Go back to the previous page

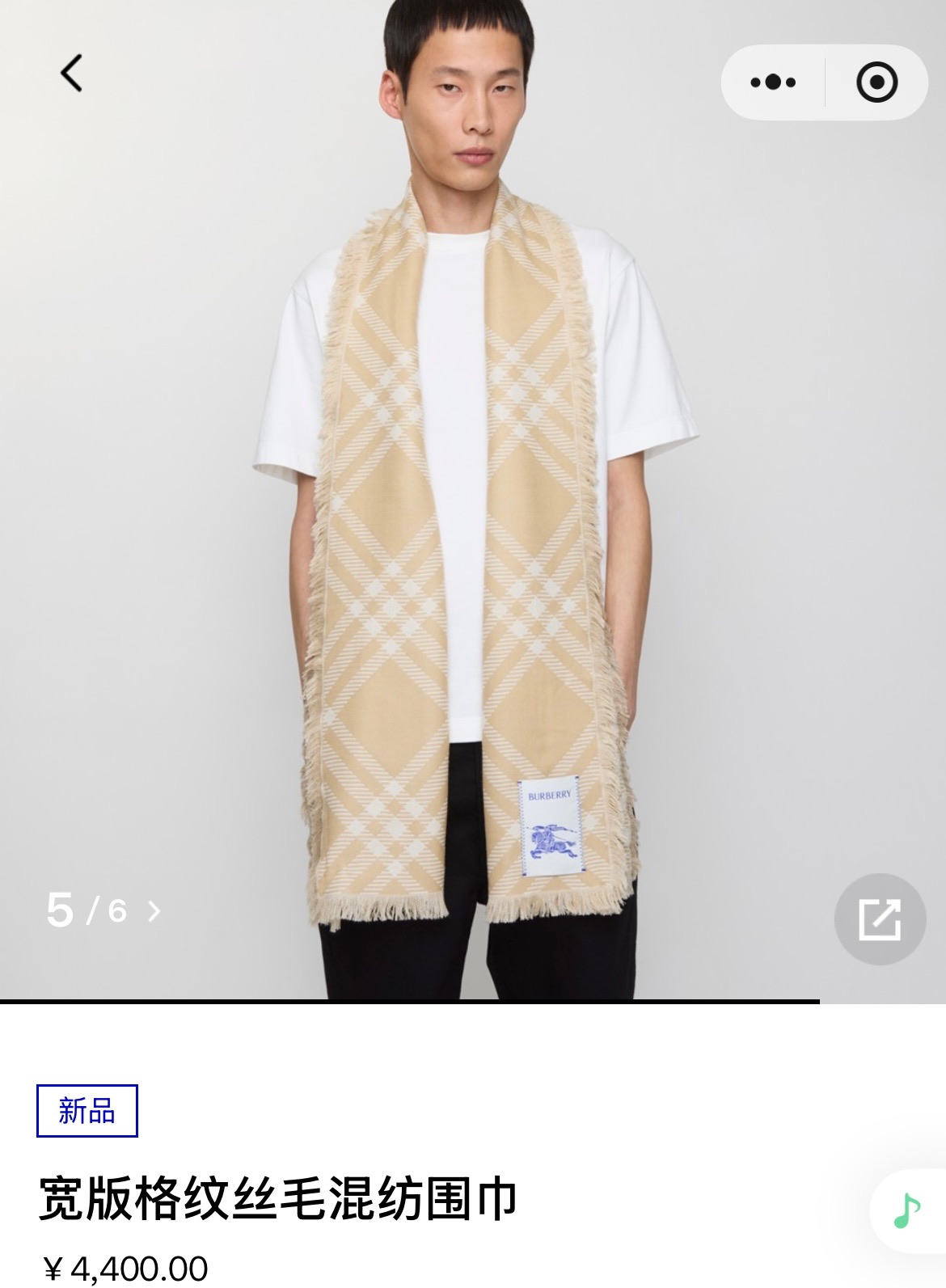(72, 73)
